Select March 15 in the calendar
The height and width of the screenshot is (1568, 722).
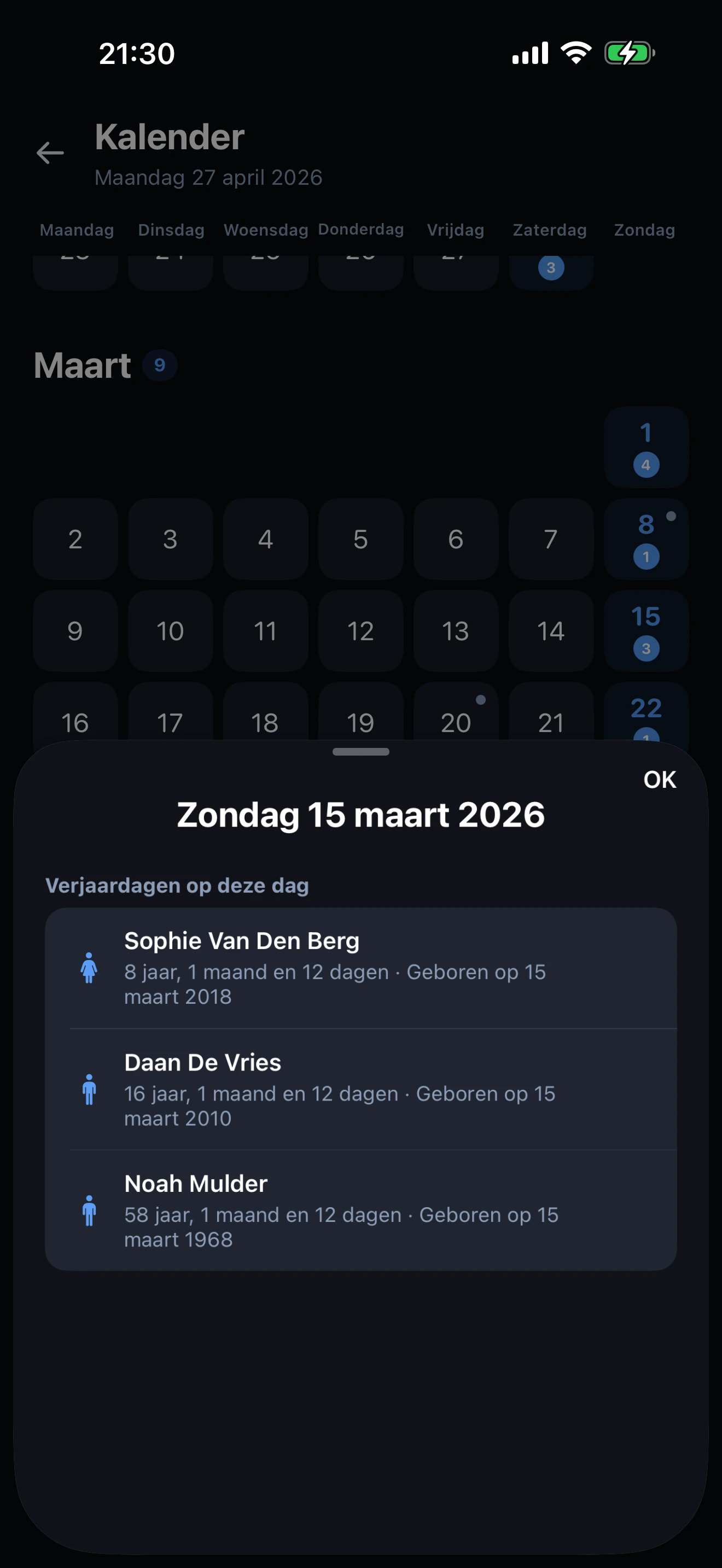pyautogui.click(x=646, y=630)
